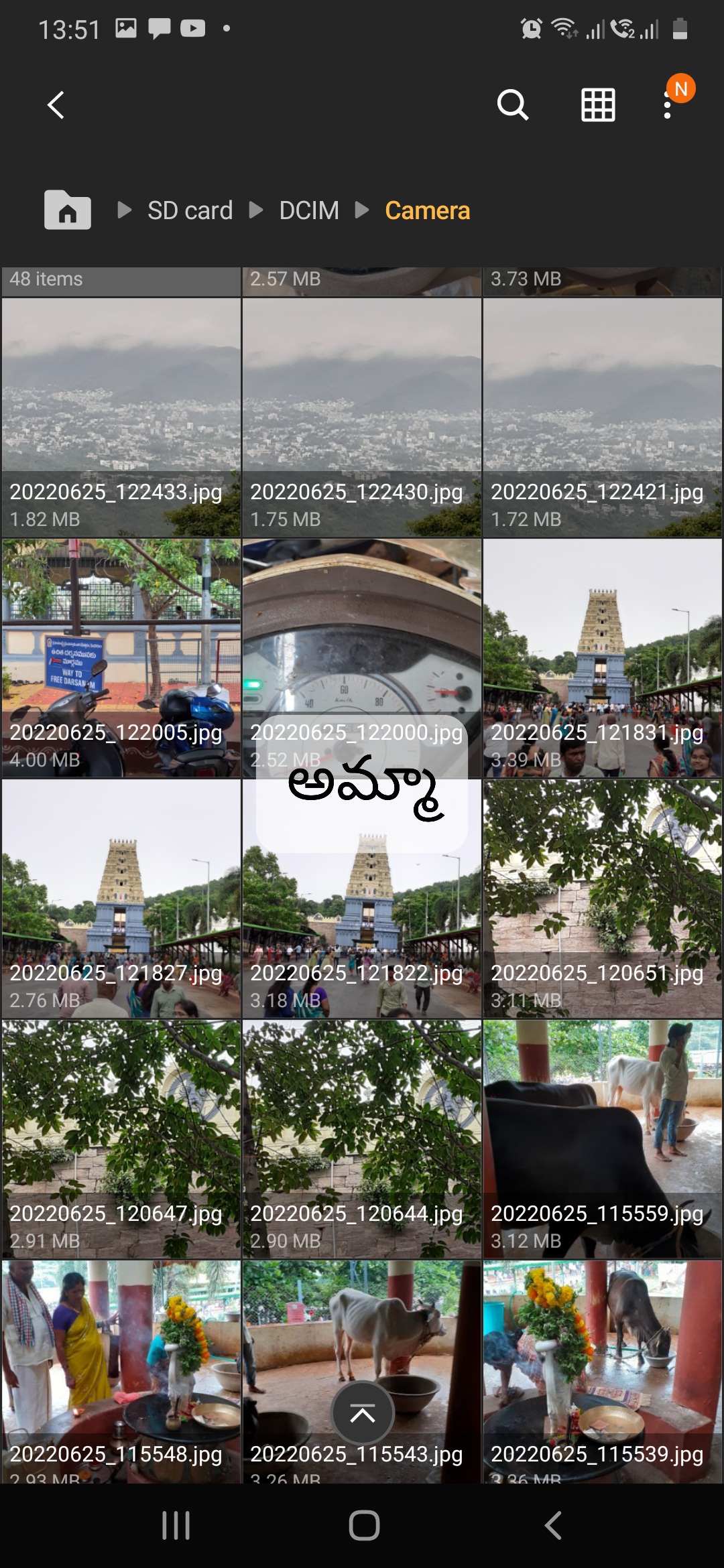
Task: Open image 20220625_120651.jpg
Action: tap(603, 899)
